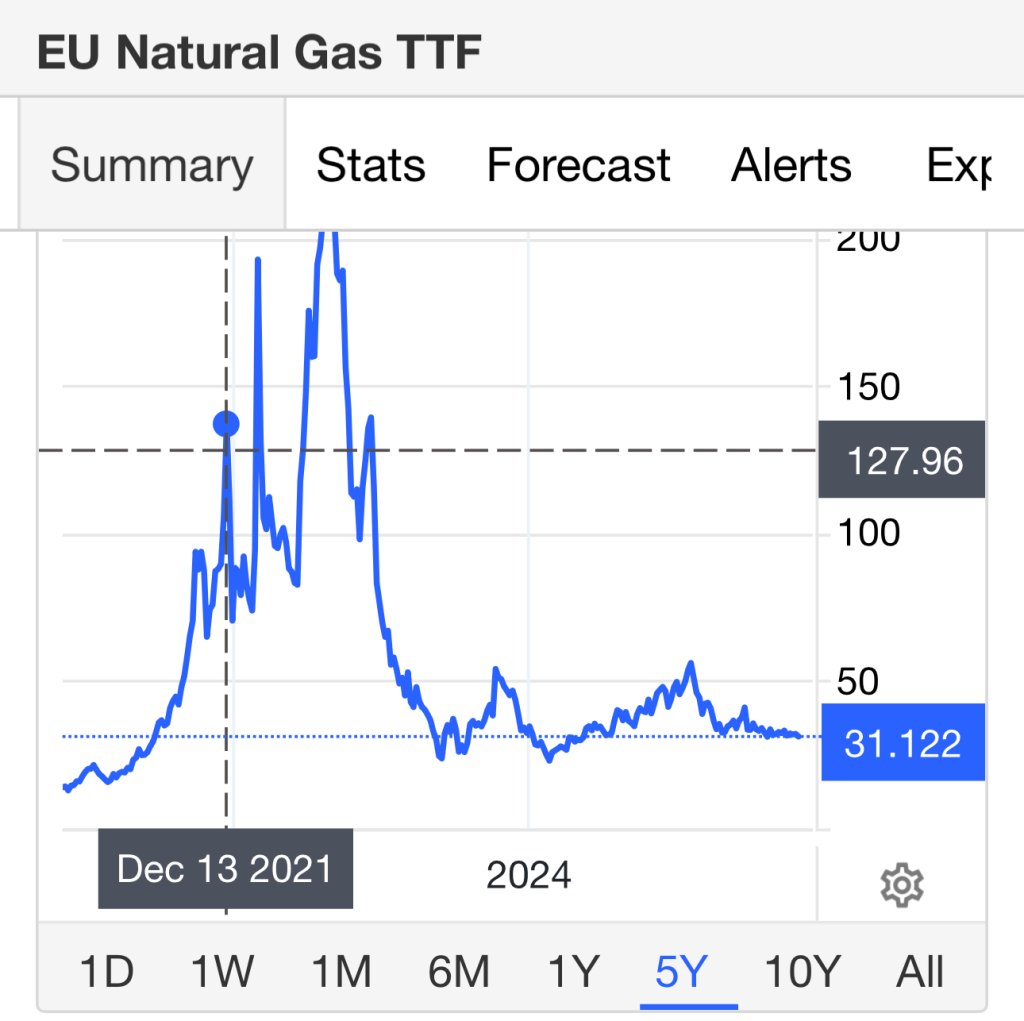View the Forecast tab
The image size is (1024, 1021).
[578, 165]
